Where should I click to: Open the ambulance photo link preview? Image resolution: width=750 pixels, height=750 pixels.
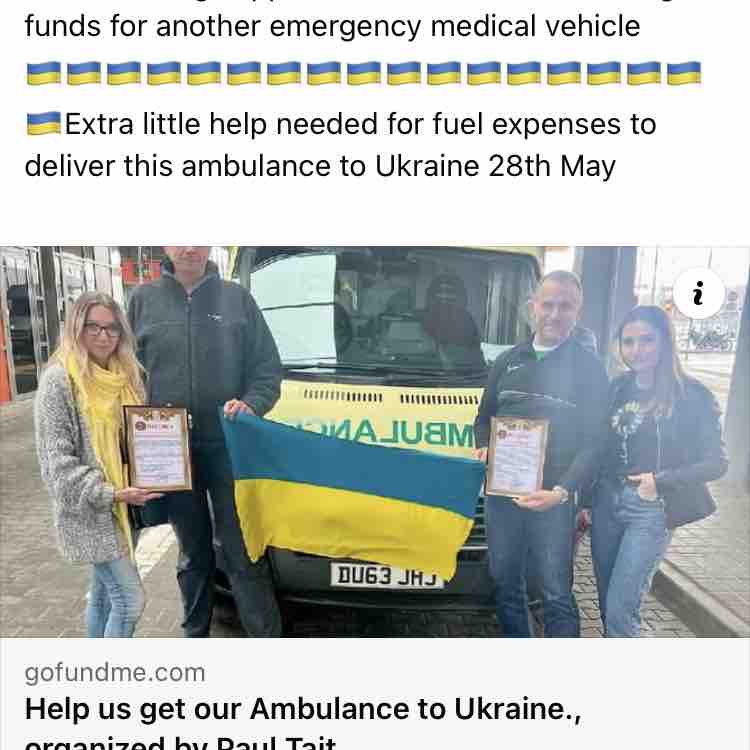[374, 440]
